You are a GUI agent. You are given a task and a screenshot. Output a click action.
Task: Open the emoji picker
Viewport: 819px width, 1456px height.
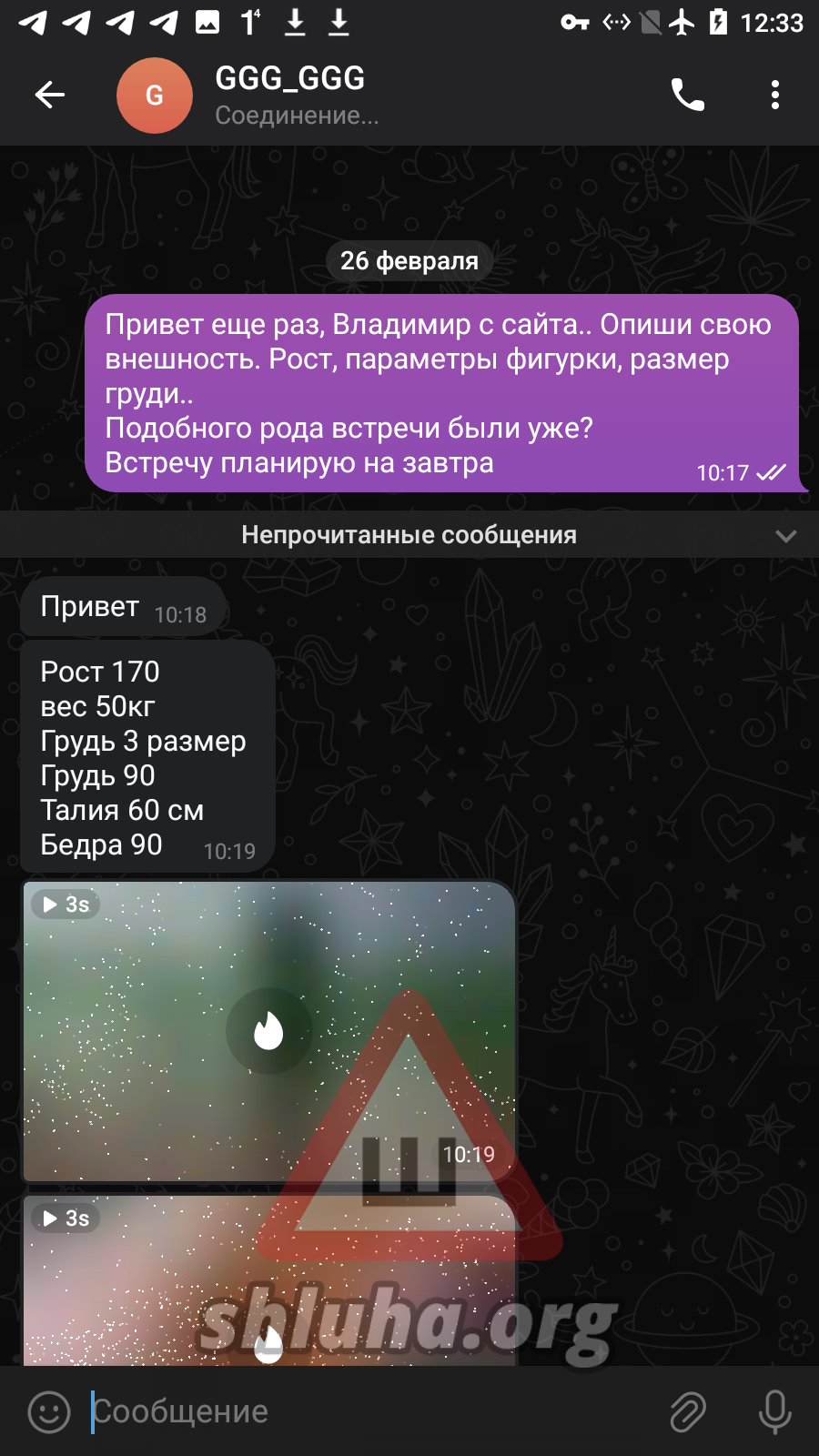point(49,1411)
